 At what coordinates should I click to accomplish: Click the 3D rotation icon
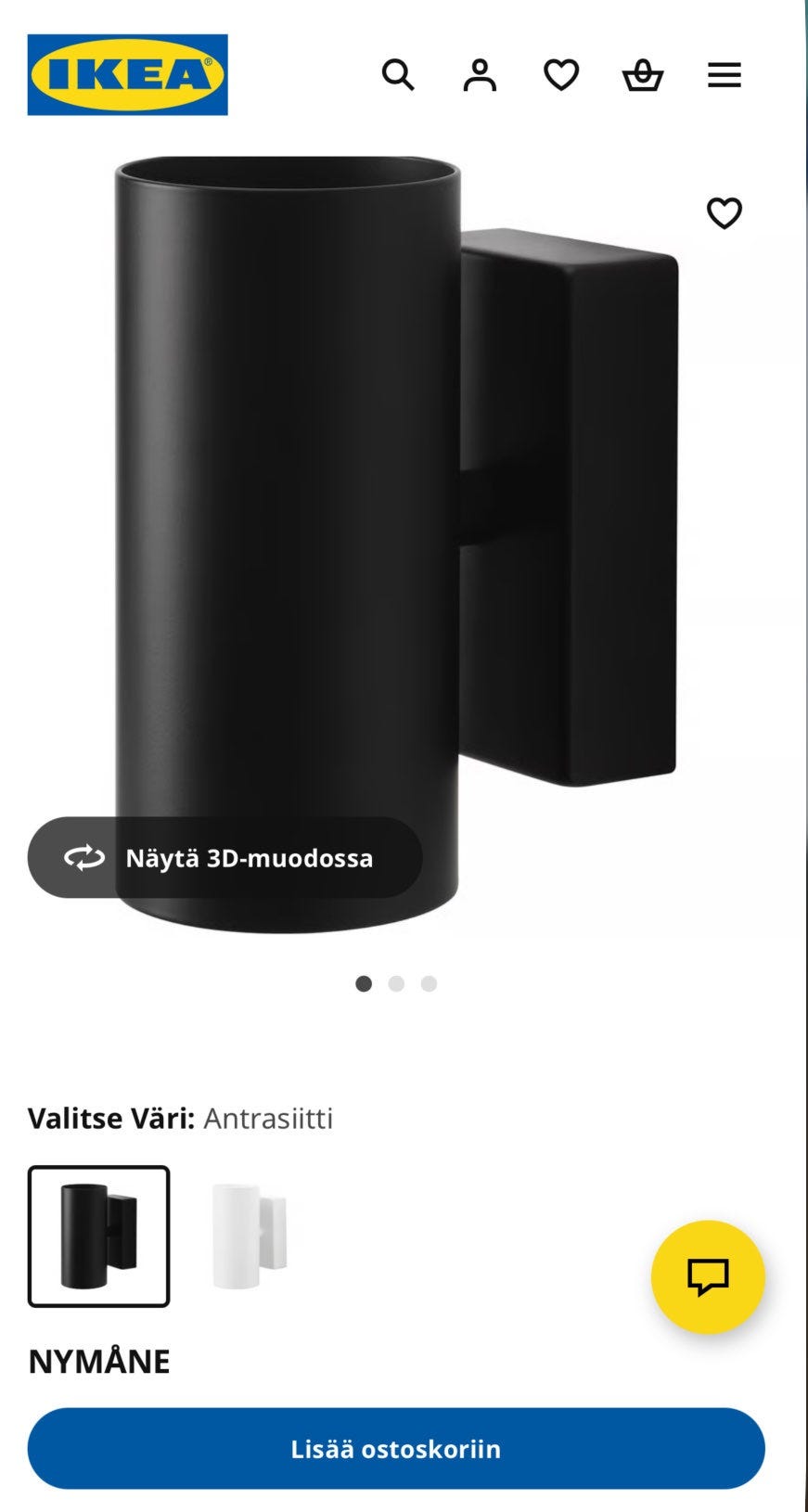pyautogui.click(x=83, y=858)
